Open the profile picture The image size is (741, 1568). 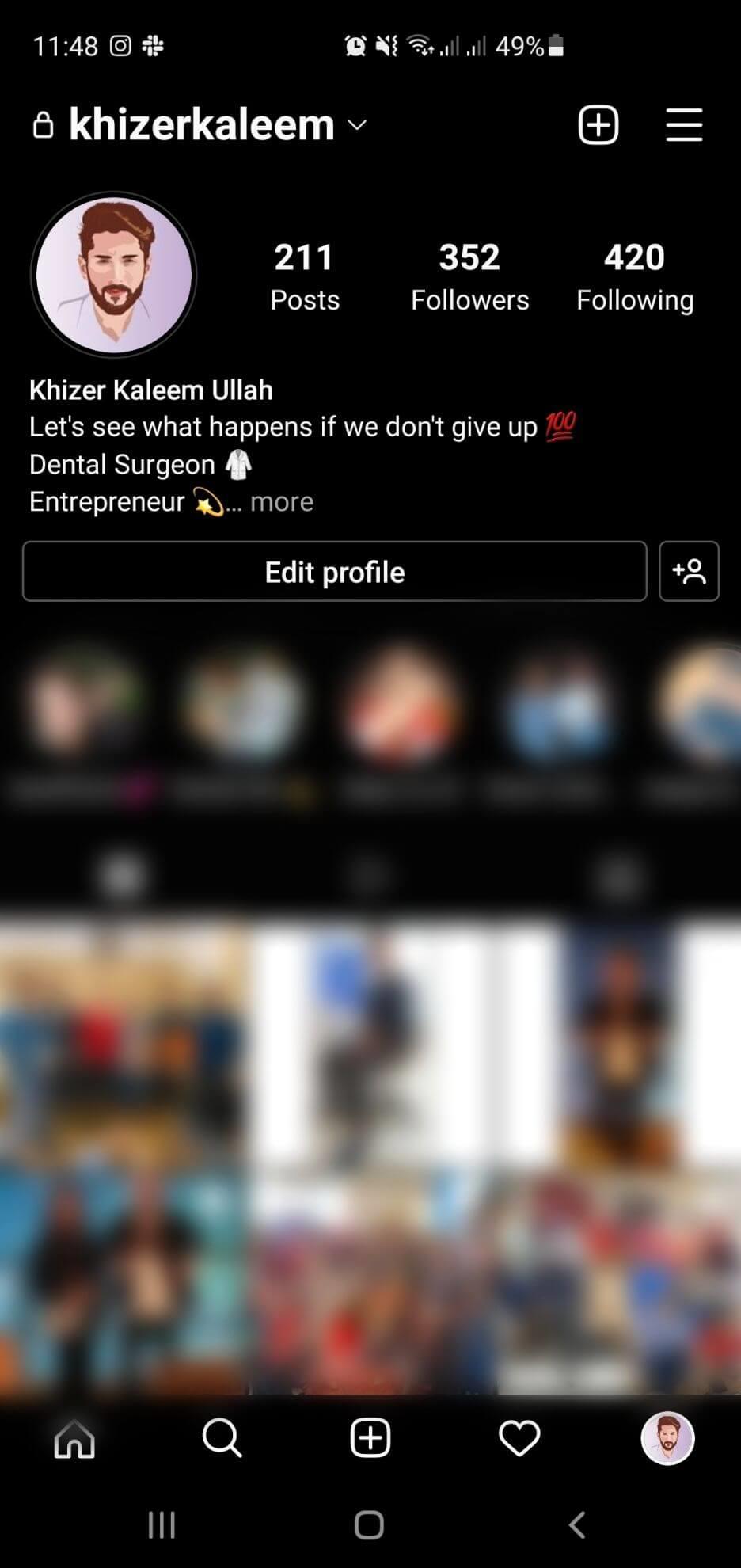pos(113,275)
